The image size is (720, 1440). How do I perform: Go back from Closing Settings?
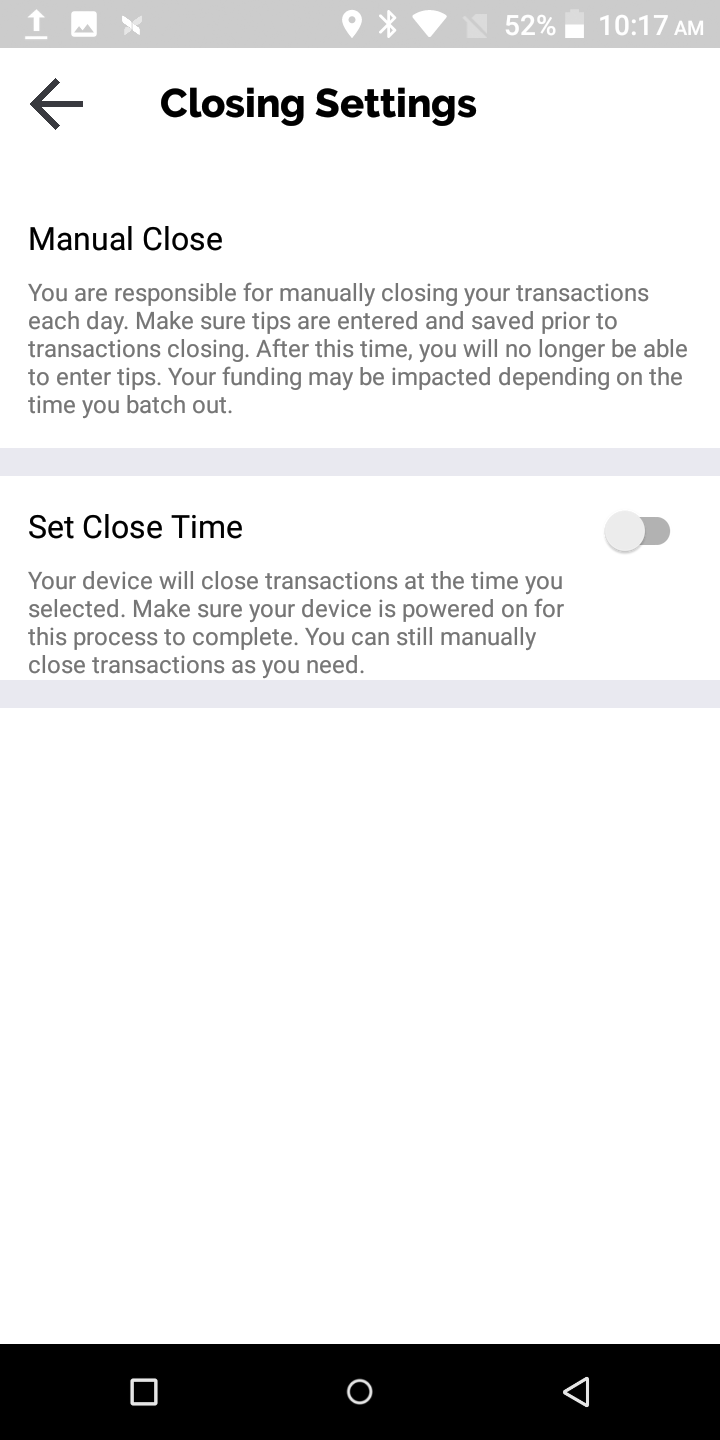(56, 104)
